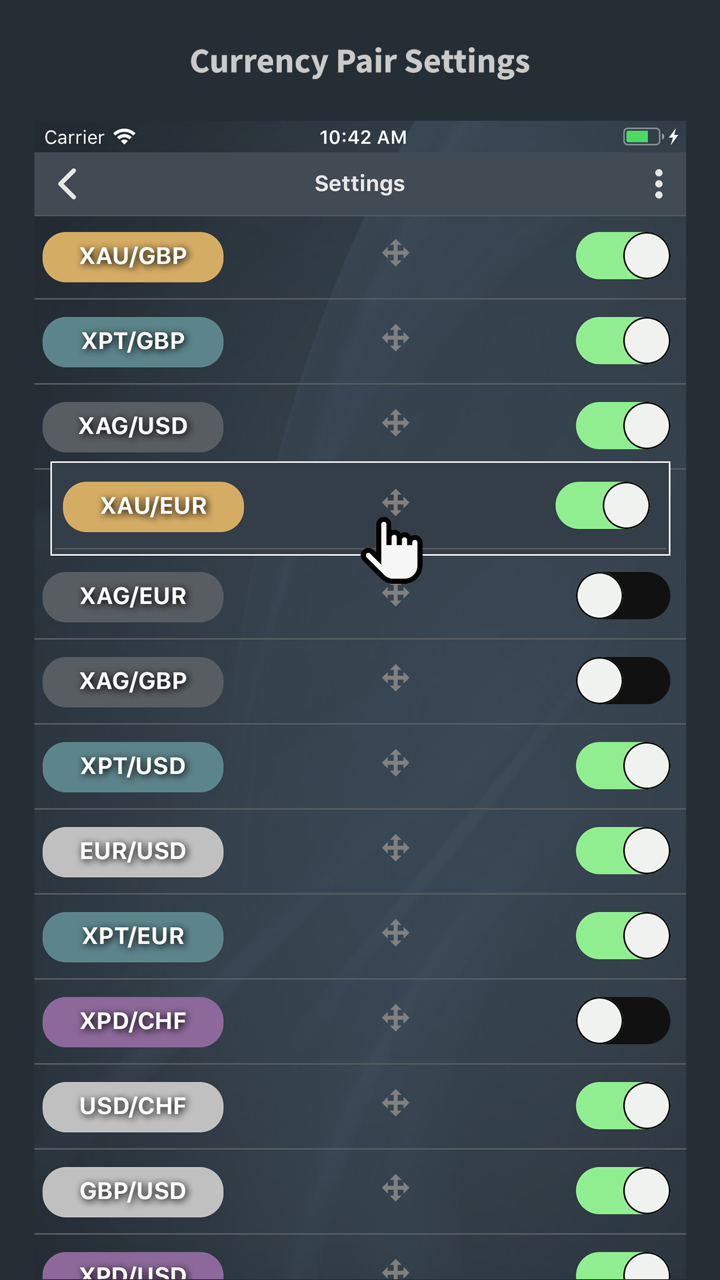Click the move handle beside XAU/GBP
The width and height of the screenshot is (720, 1280).
click(395, 253)
